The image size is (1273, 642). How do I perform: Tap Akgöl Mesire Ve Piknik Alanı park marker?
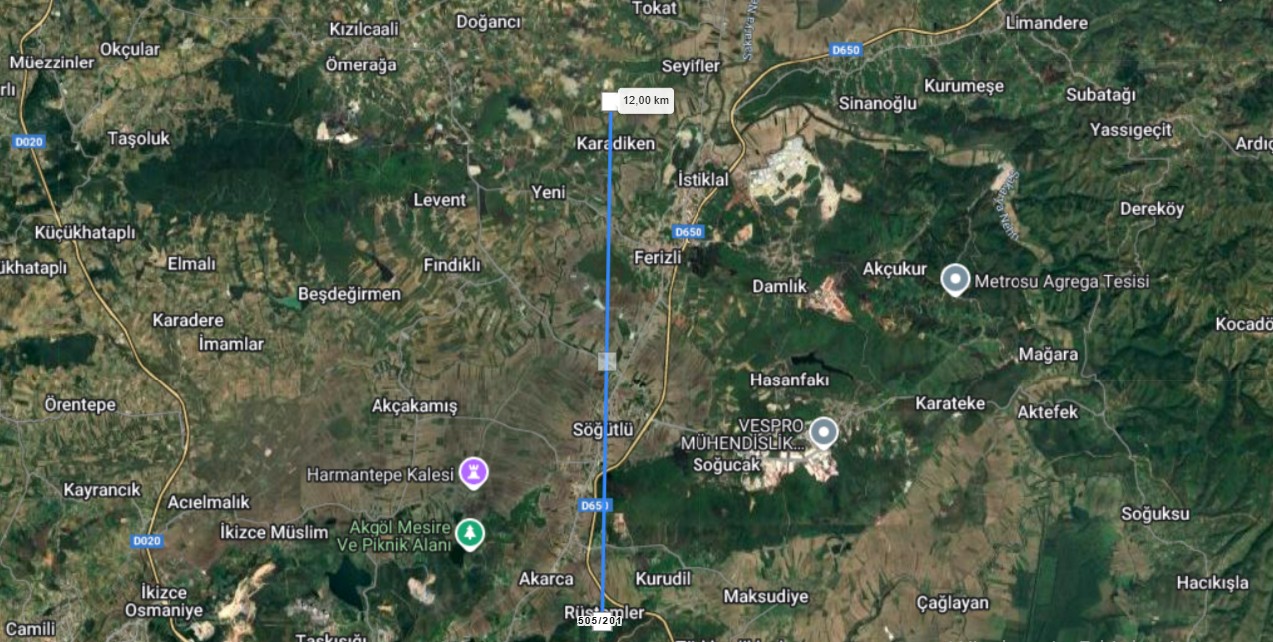[467, 533]
